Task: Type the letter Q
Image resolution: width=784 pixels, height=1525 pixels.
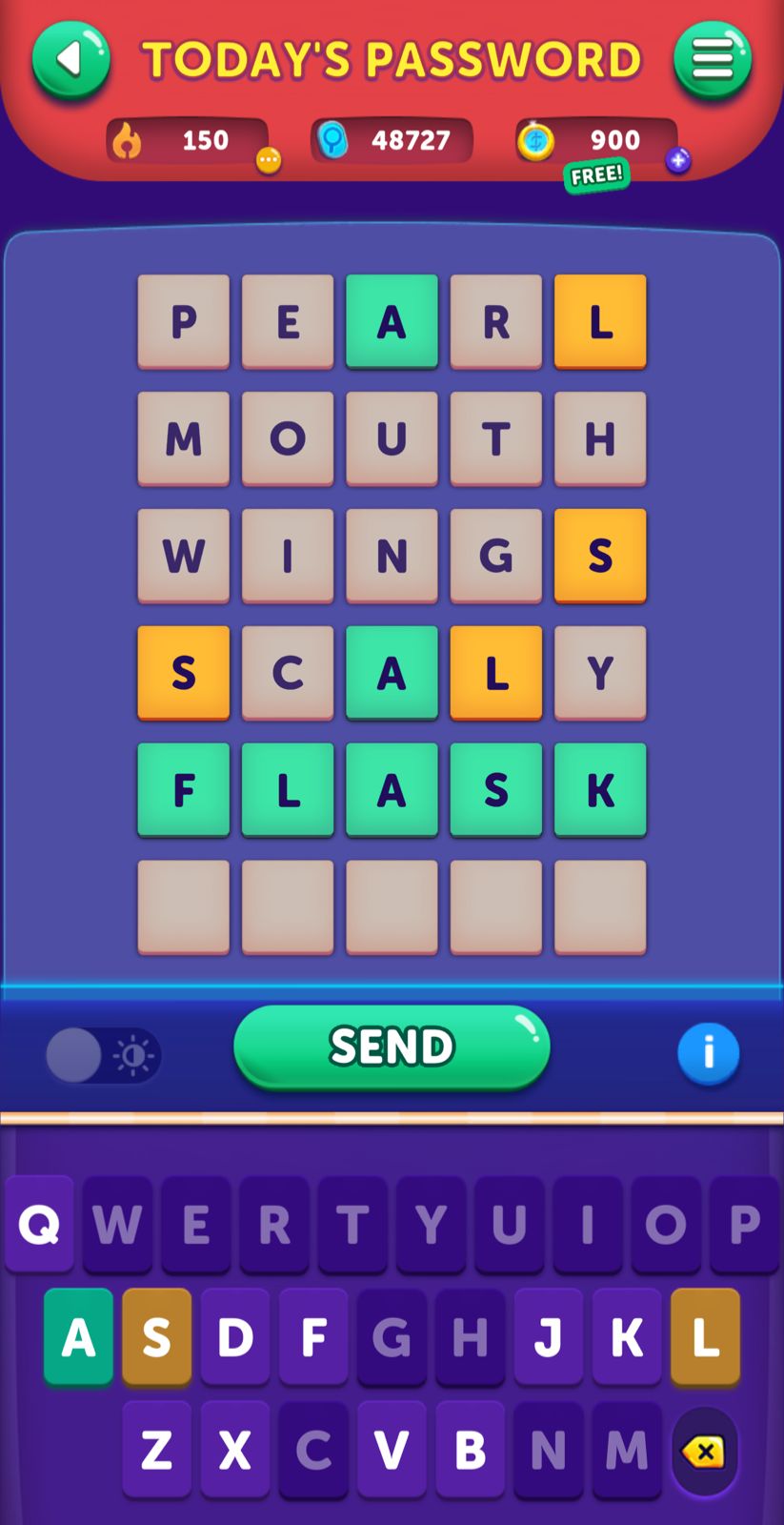Action: pos(39,1224)
